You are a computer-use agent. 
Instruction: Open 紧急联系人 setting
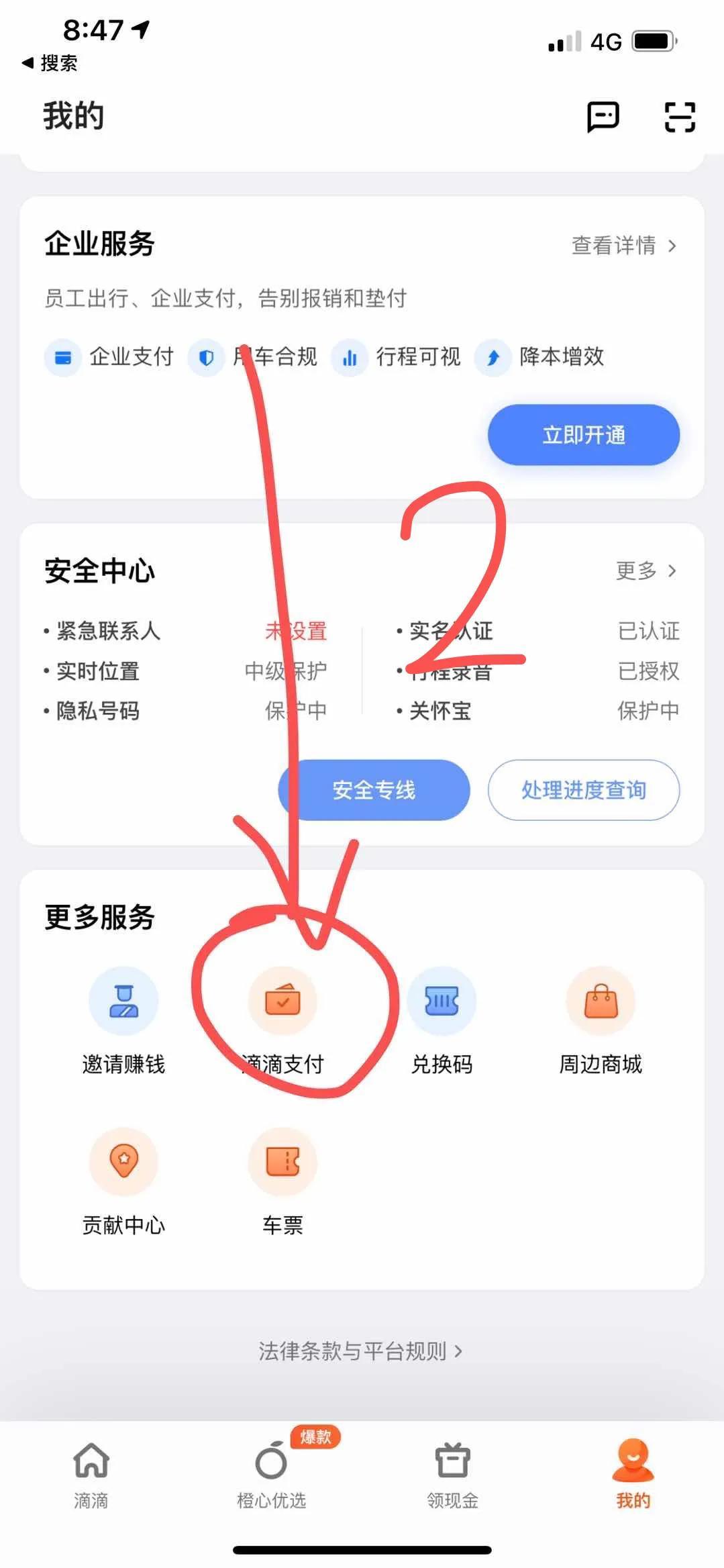[x=107, y=631]
